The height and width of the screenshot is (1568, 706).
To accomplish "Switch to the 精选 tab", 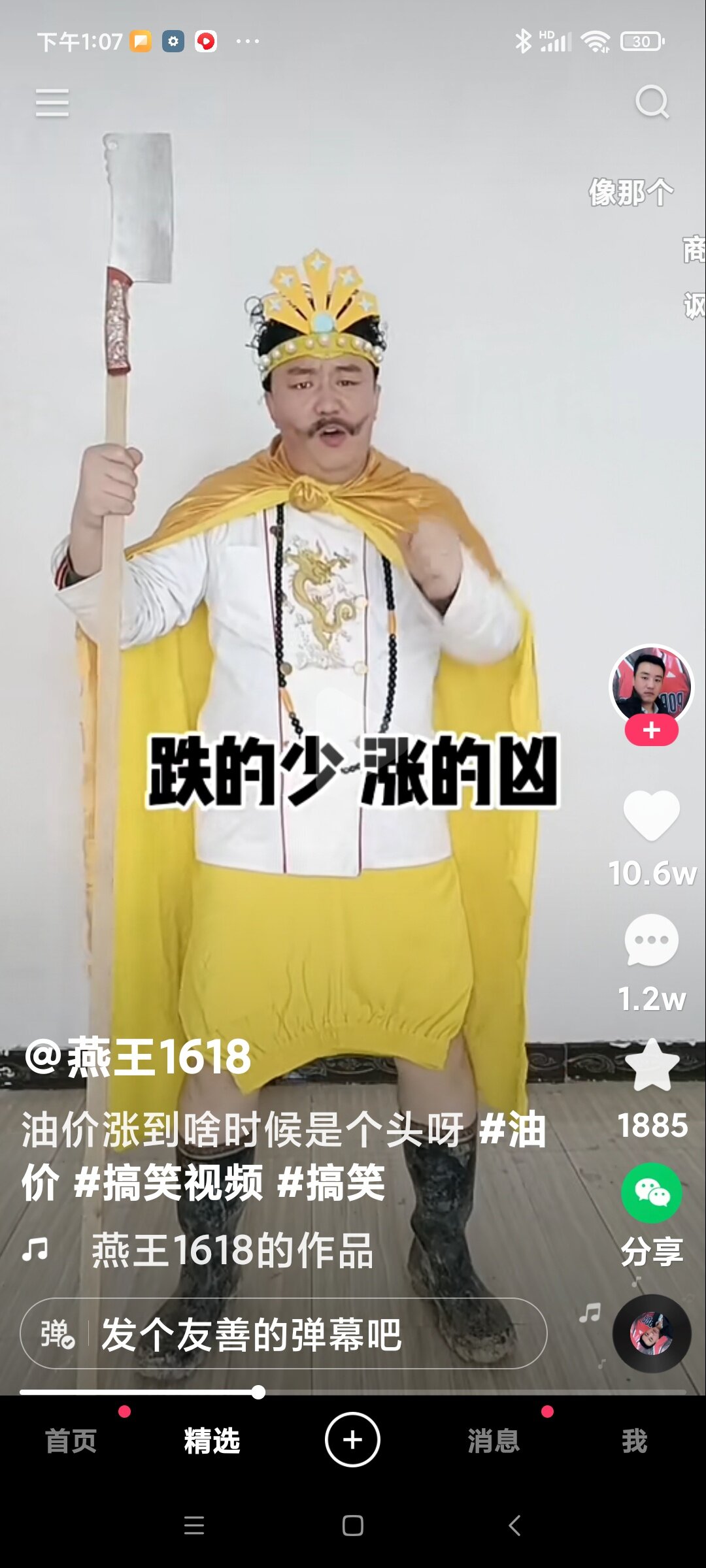I will click(212, 1441).
